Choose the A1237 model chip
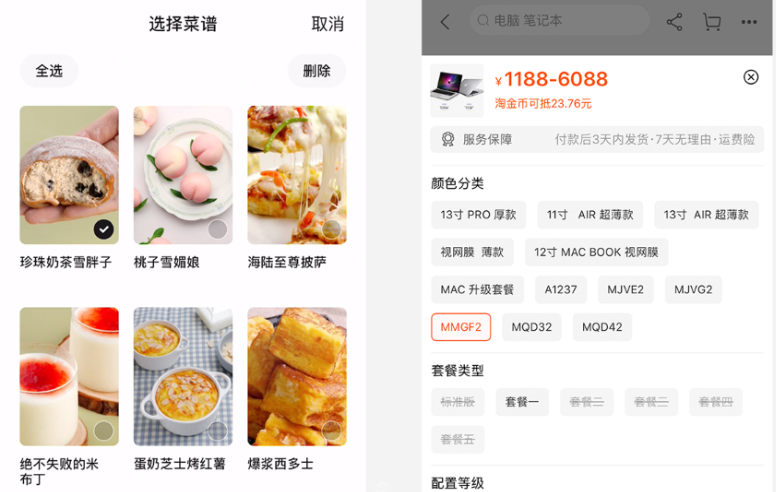This screenshot has width=776, height=492. (561, 290)
